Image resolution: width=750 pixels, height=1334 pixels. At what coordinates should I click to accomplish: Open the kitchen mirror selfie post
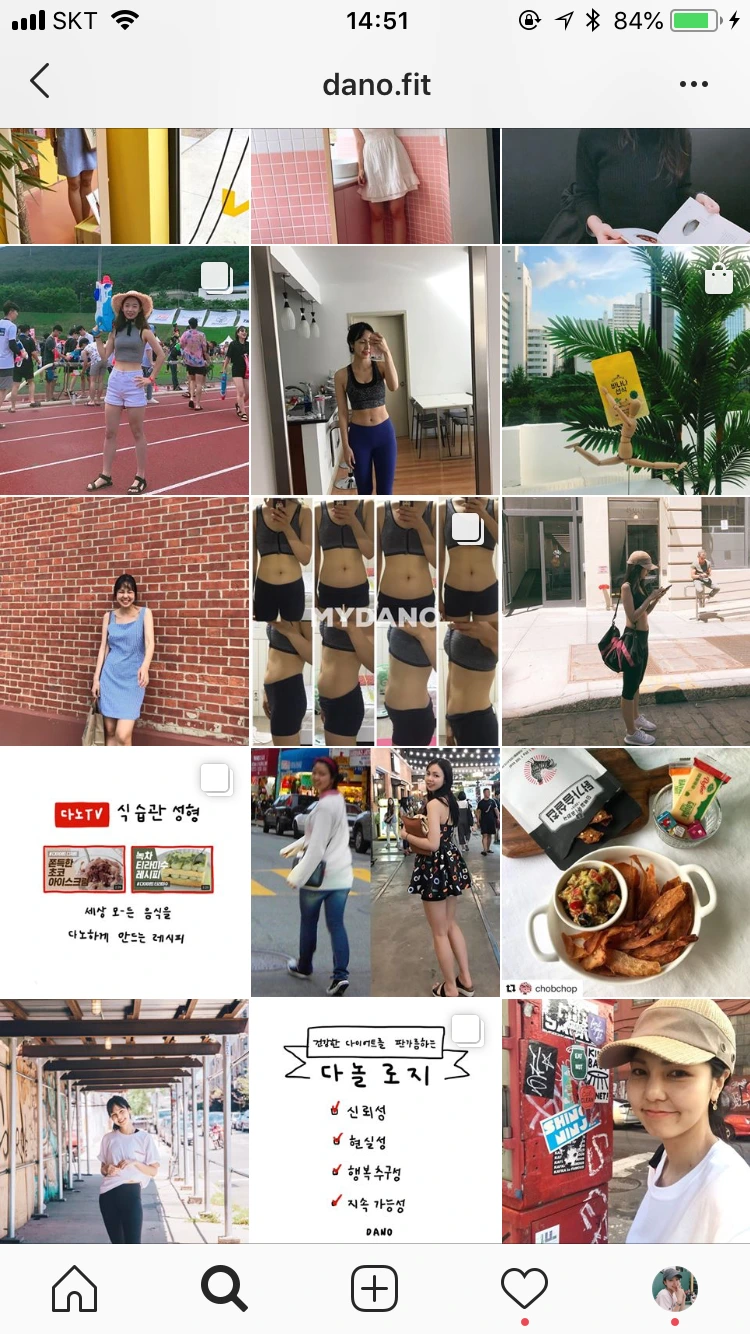(375, 370)
